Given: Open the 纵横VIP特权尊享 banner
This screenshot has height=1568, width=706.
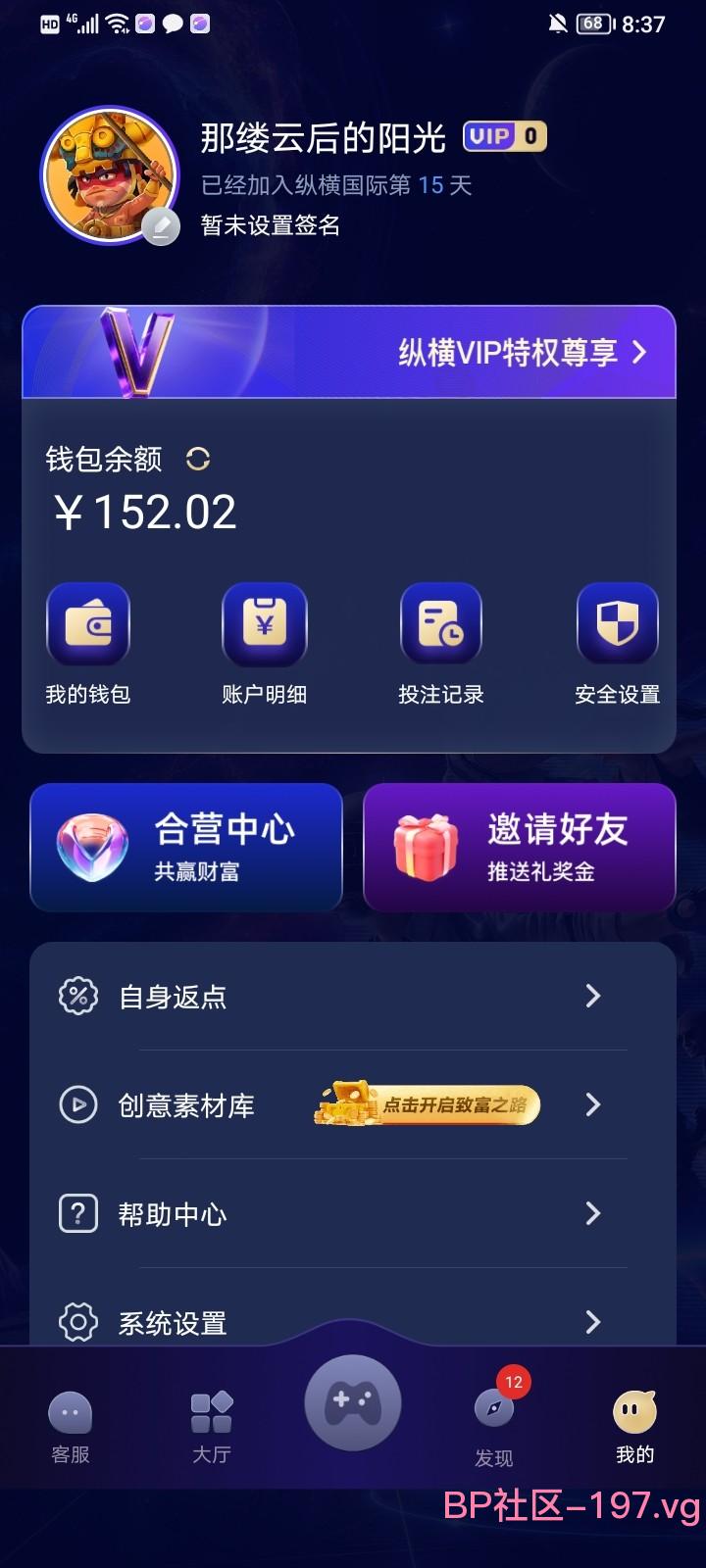Looking at the screenshot, I should pos(349,352).
